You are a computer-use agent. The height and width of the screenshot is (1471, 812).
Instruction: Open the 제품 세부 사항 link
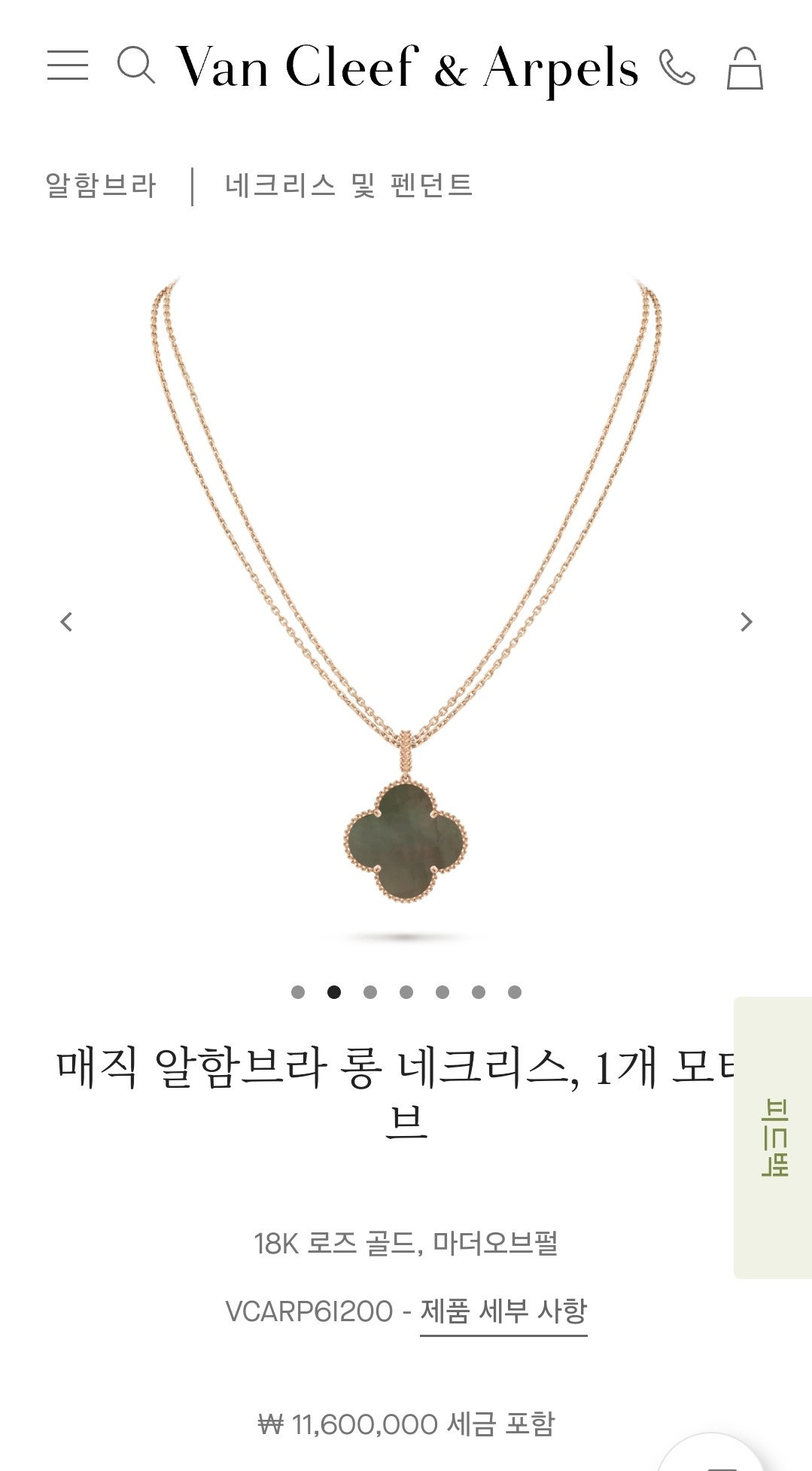point(503,1311)
